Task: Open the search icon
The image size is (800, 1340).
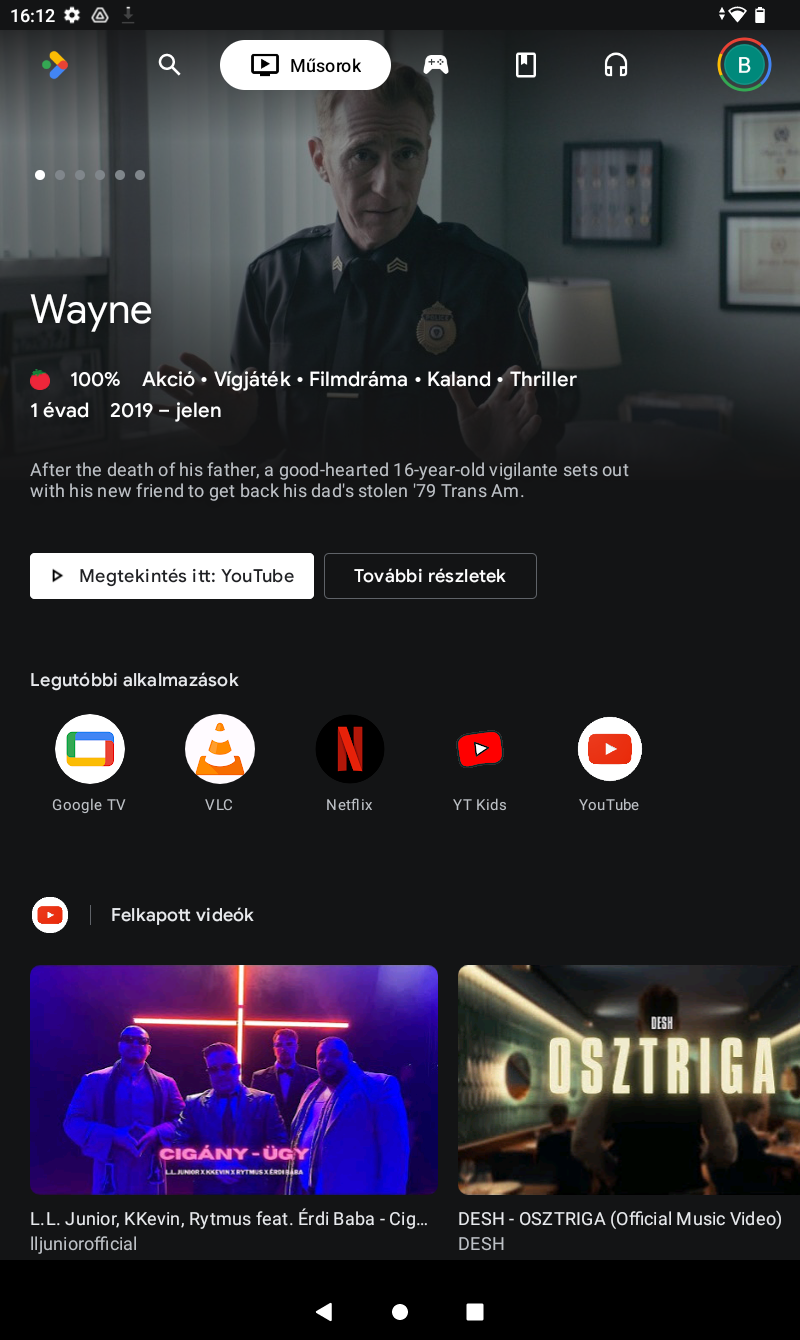Action: [170, 65]
